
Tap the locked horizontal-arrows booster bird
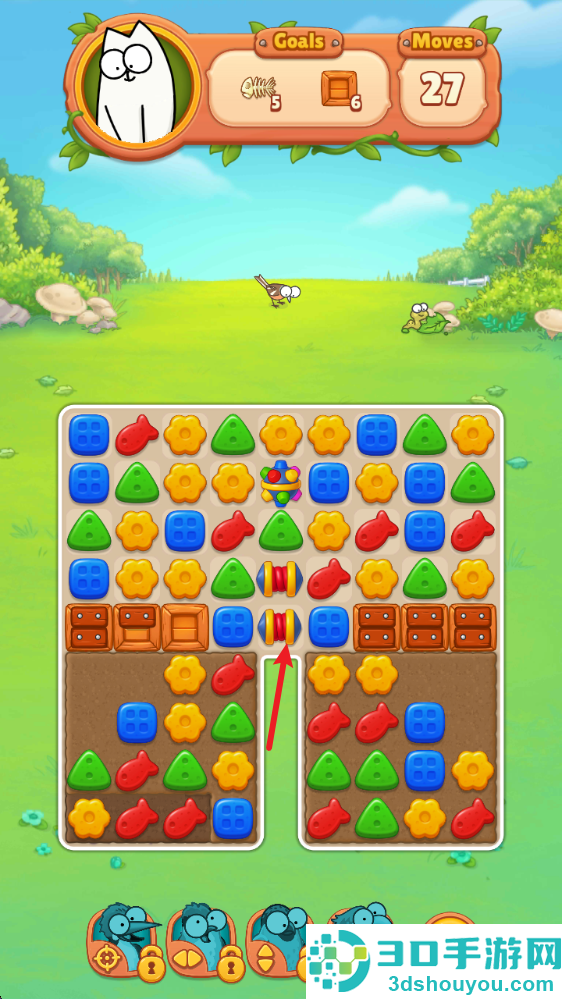pos(205,942)
